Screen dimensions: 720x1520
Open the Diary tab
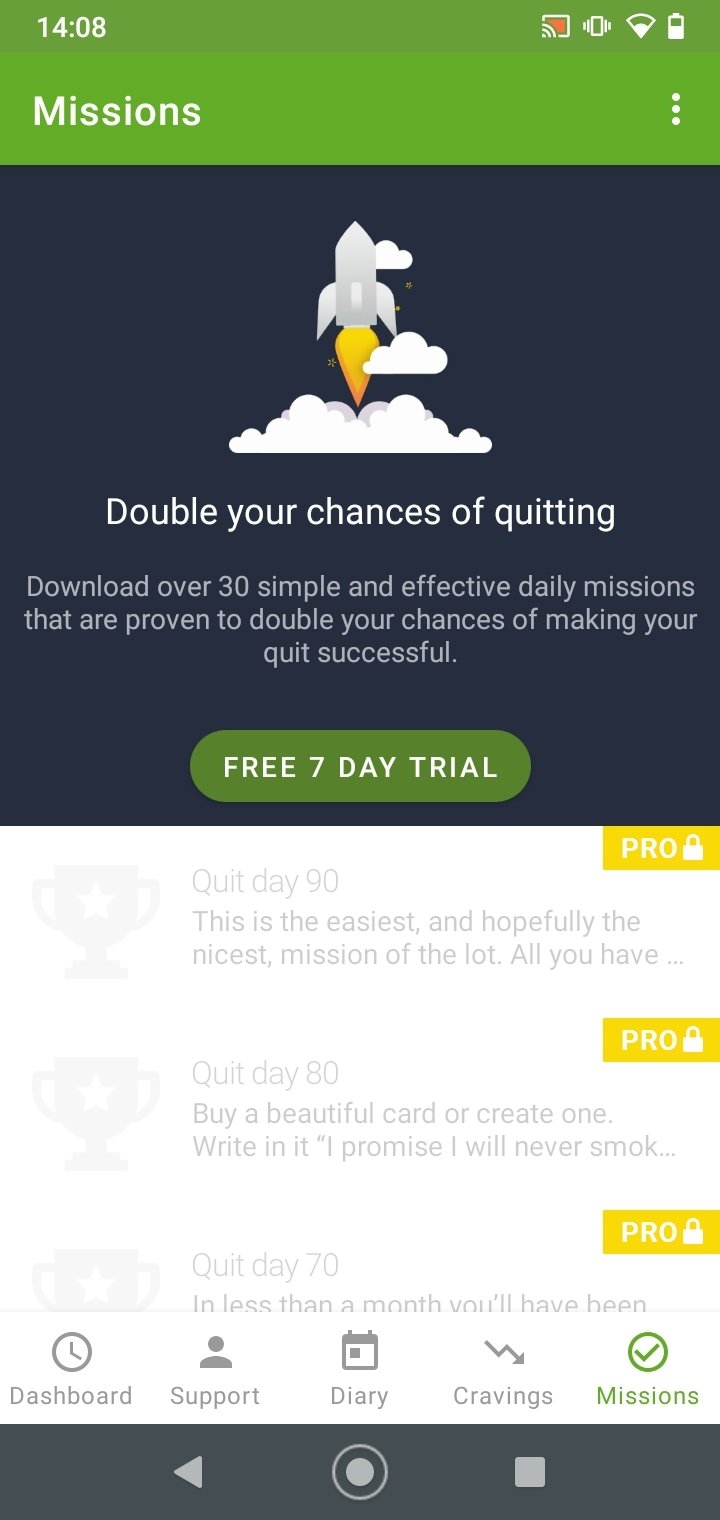(359, 1369)
